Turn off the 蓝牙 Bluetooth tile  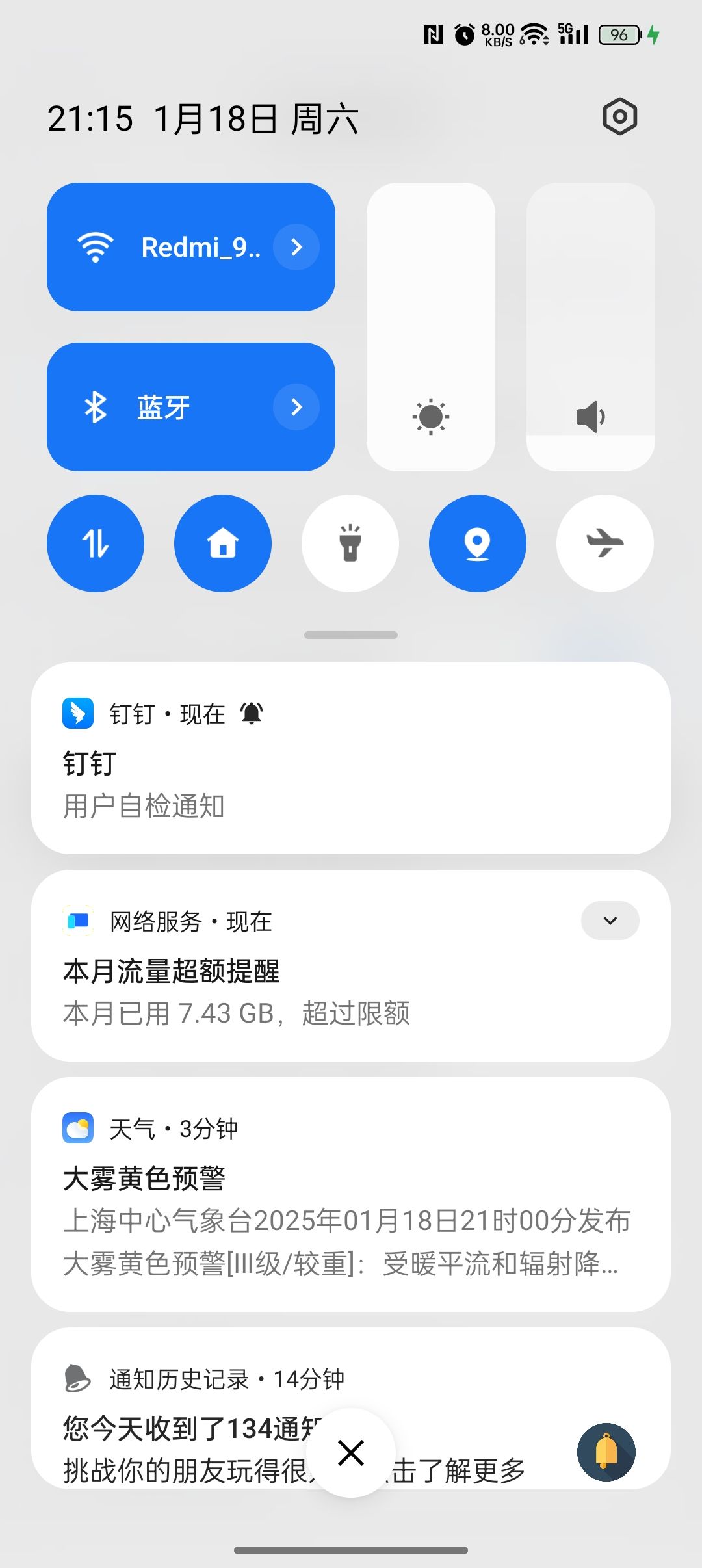click(162, 407)
